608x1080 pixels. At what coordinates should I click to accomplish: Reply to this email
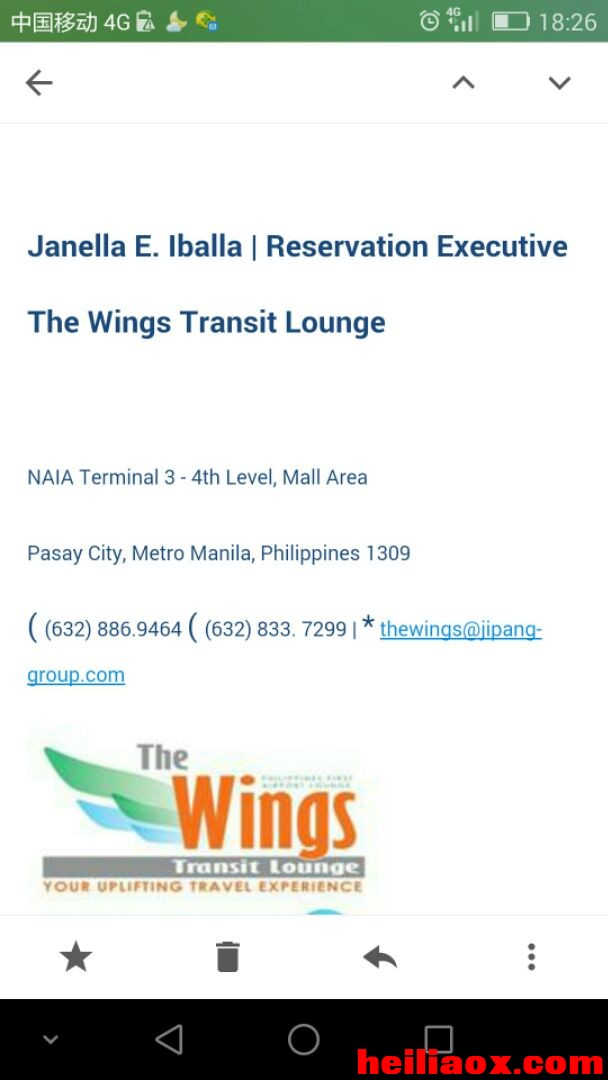[x=379, y=957]
